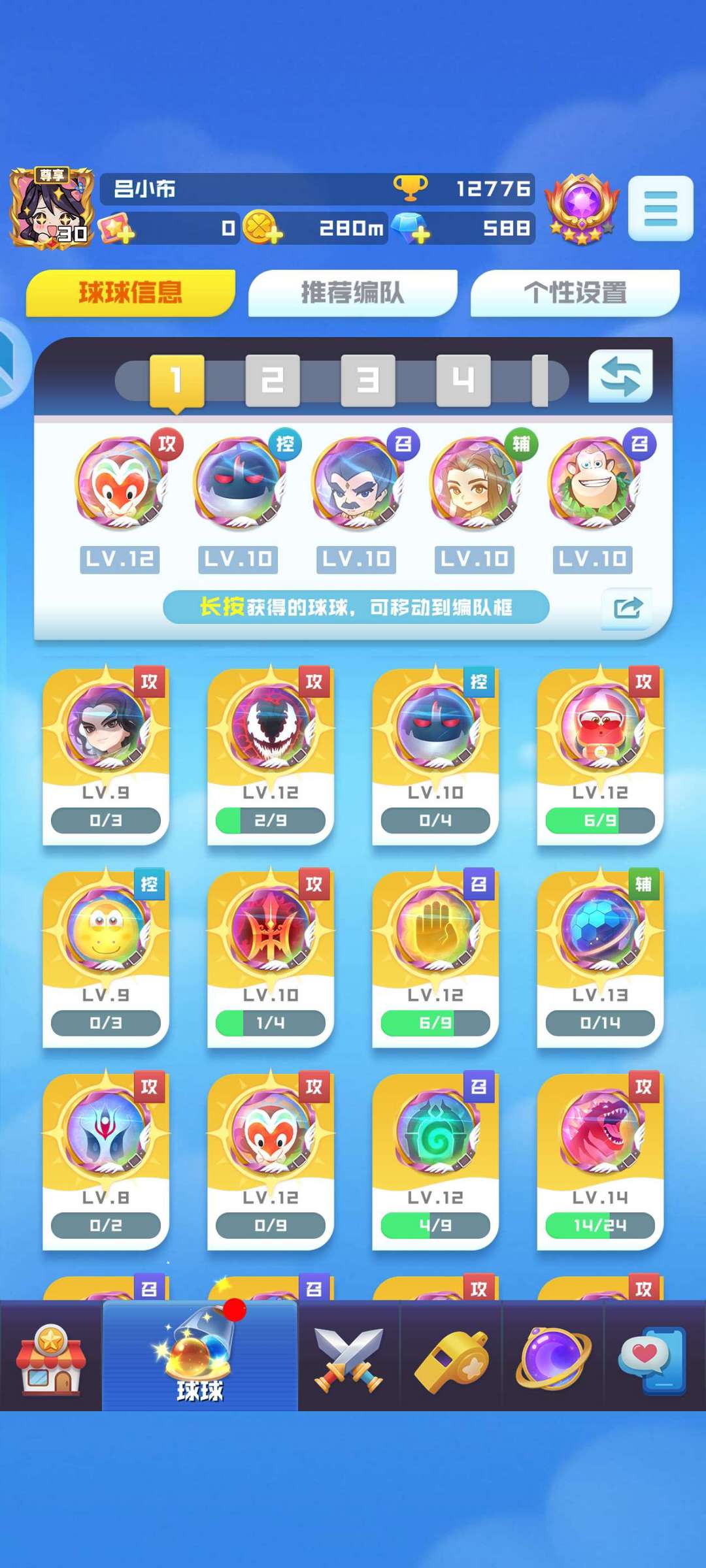Open the golden hand ball card 6/9
Viewport: 706px width, 1568px height.
(435, 957)
